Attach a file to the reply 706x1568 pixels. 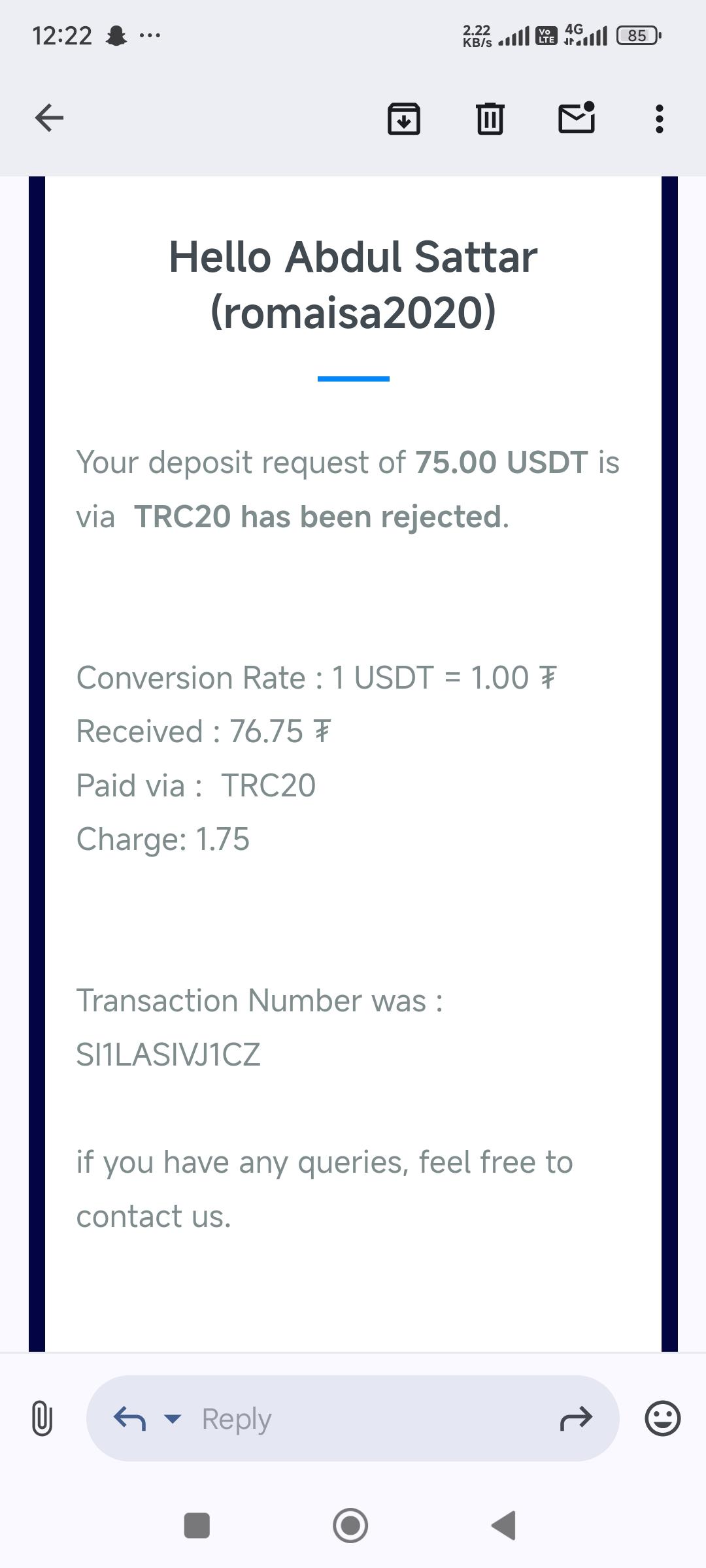42,1418
